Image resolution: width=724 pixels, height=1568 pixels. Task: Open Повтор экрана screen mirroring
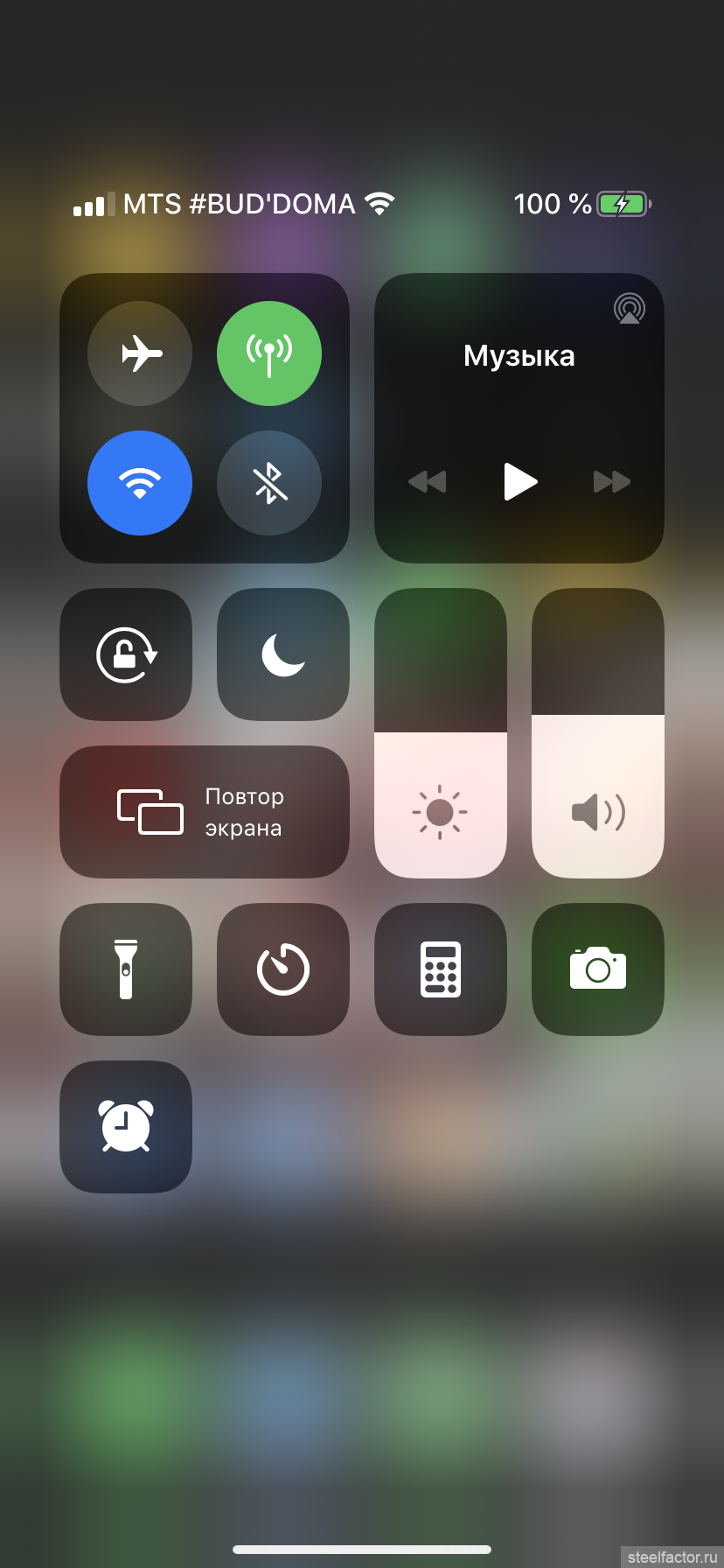click(205, 812)
